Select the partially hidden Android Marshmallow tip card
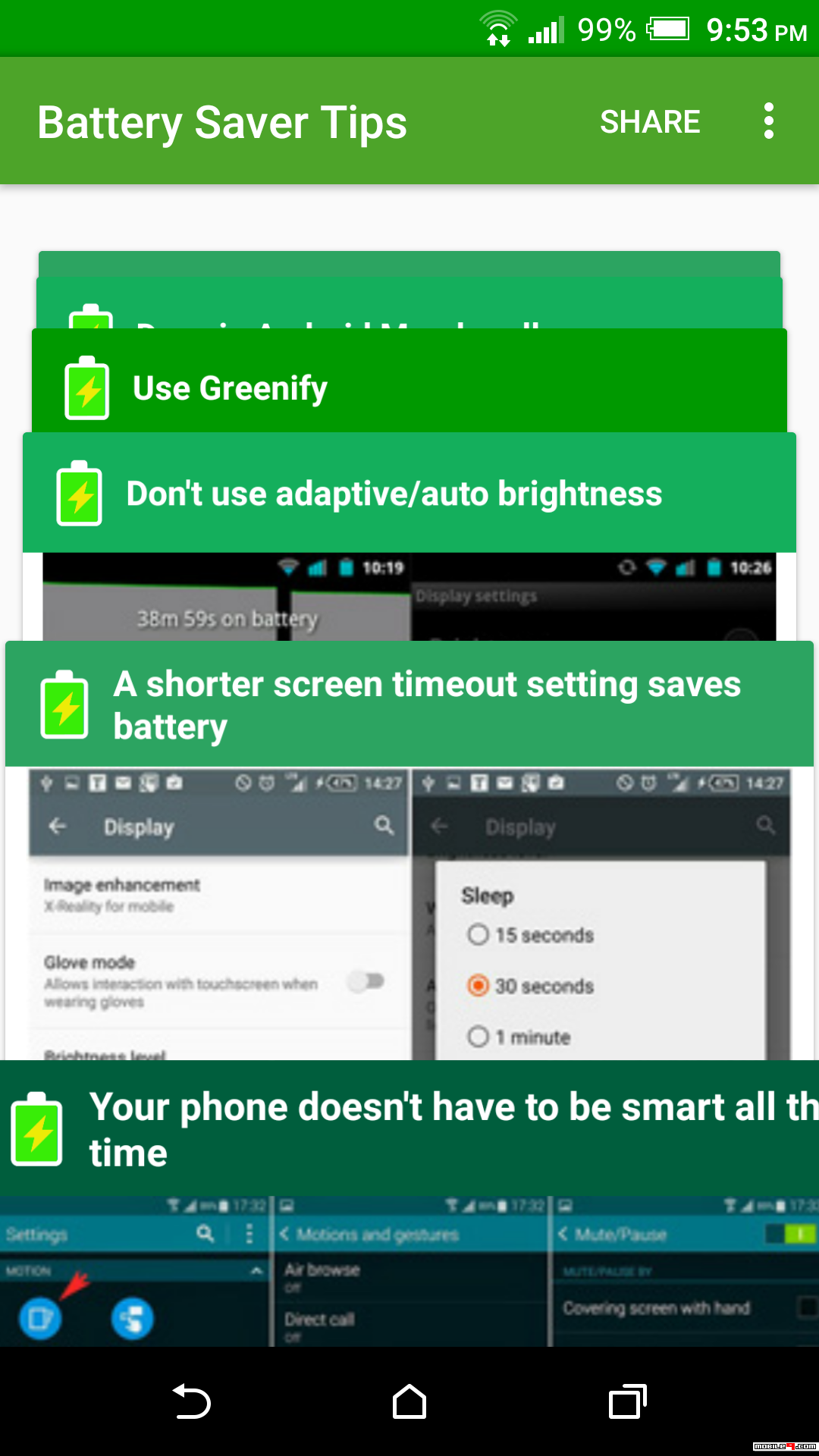 [x=409, y=303]
